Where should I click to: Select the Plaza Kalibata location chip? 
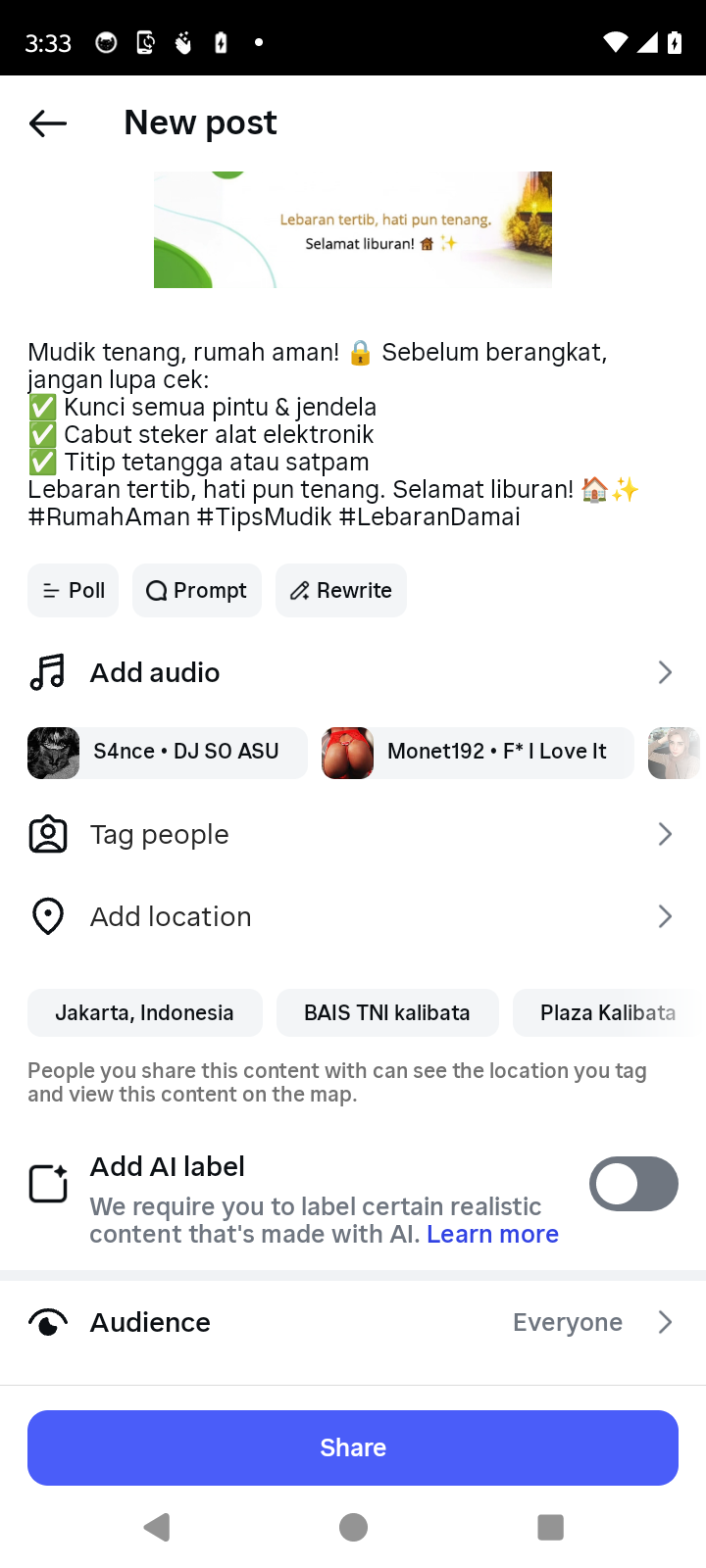[606, 1013]
